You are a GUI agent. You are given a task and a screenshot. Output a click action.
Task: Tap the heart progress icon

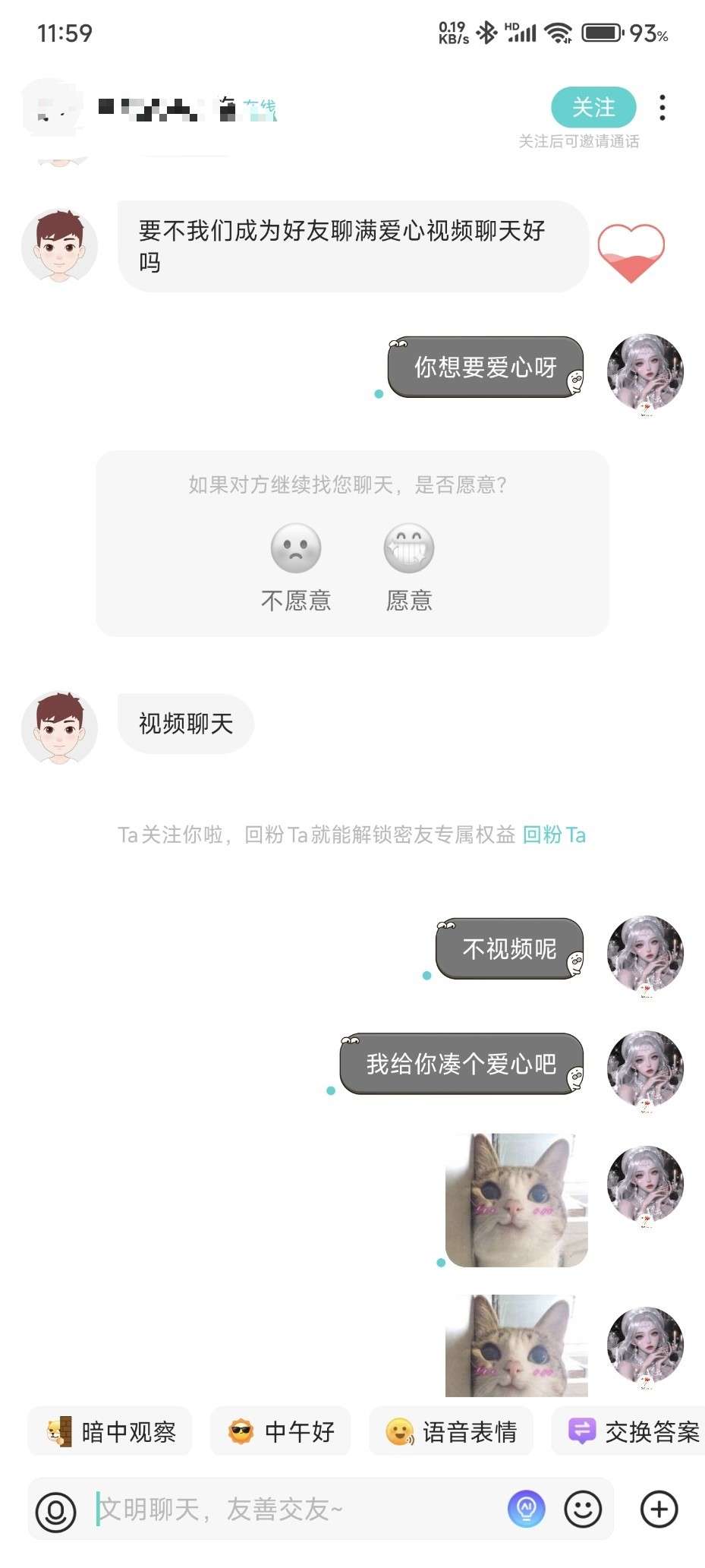pyautogui.click(x=631, y=252)
